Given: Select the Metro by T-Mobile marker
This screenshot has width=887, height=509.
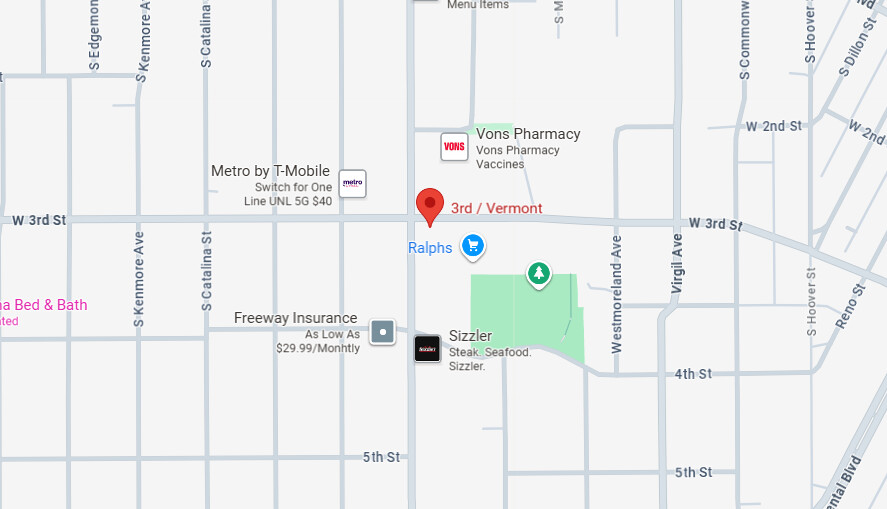Looking at the screenshot, I should 352,183.
